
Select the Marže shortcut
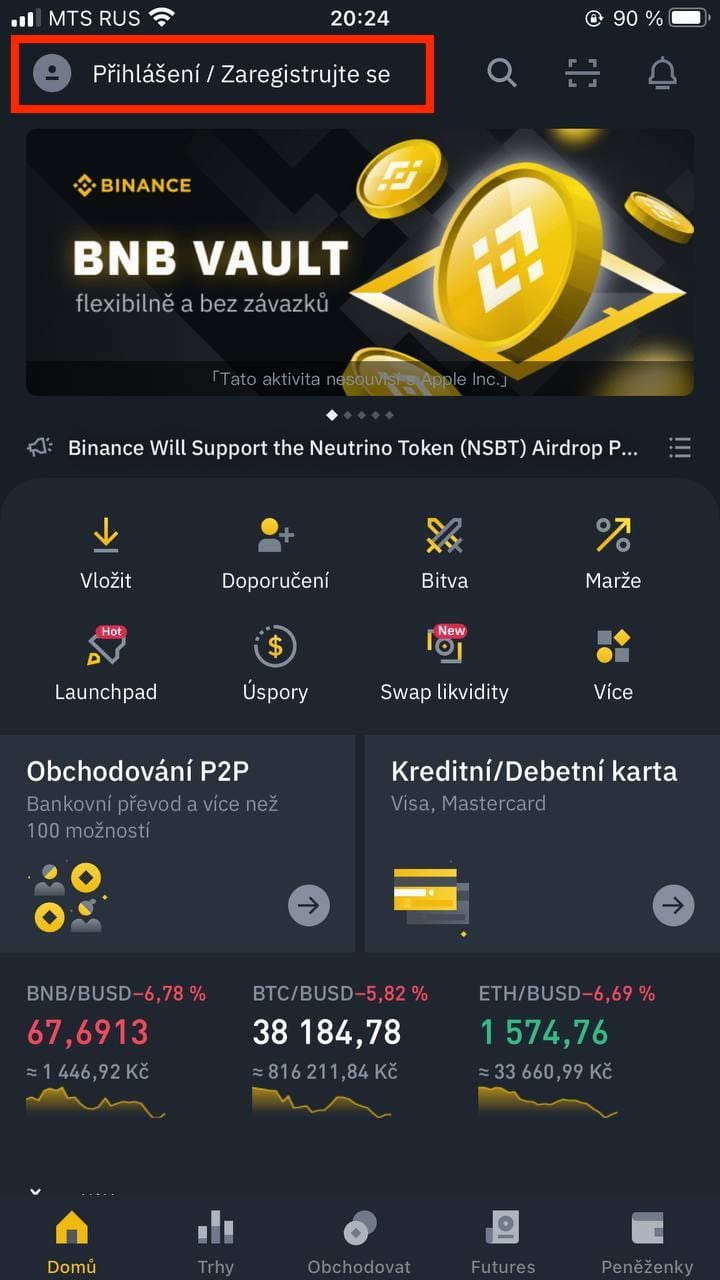(613, 553)
